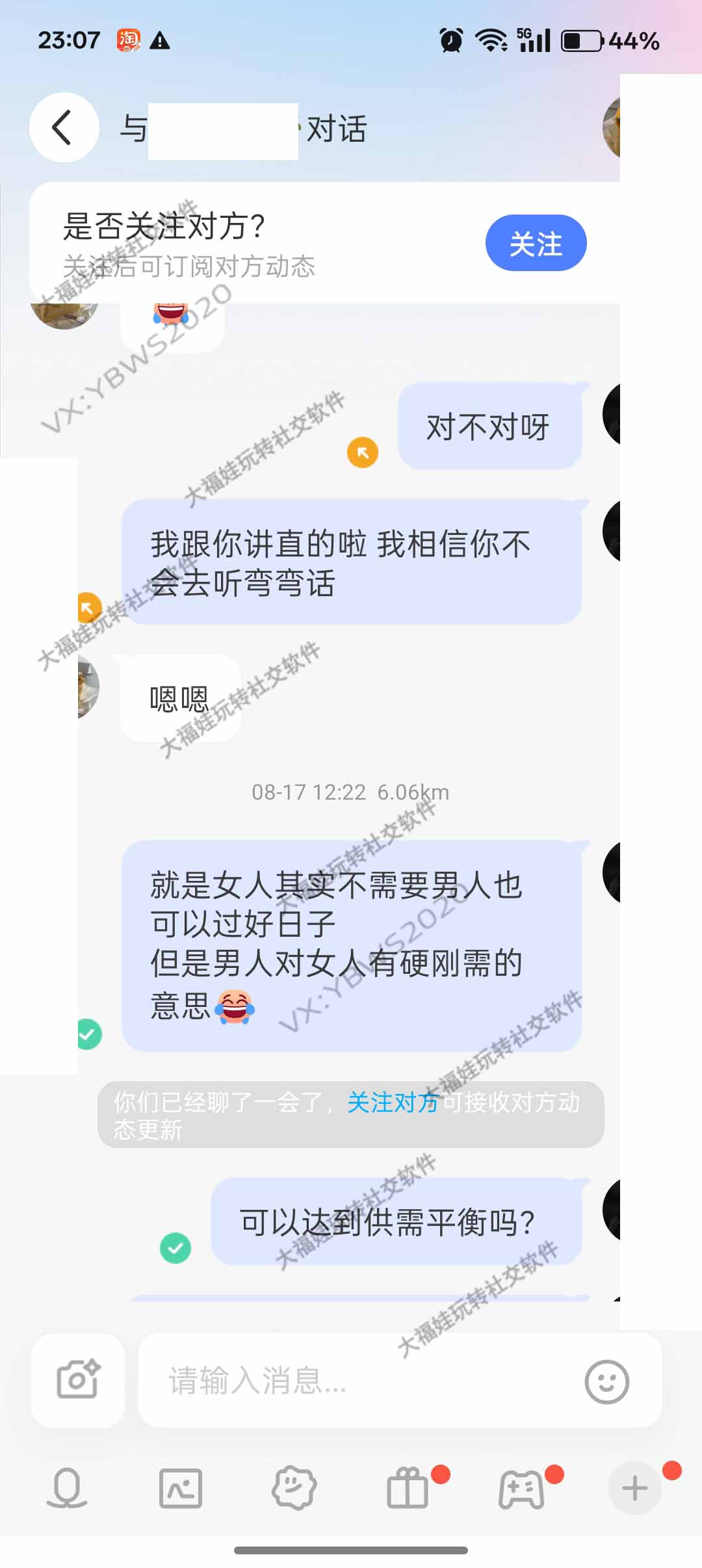Open the sticker face icon
This screenshot has height=1568, width=702.
coord(294,1487)
